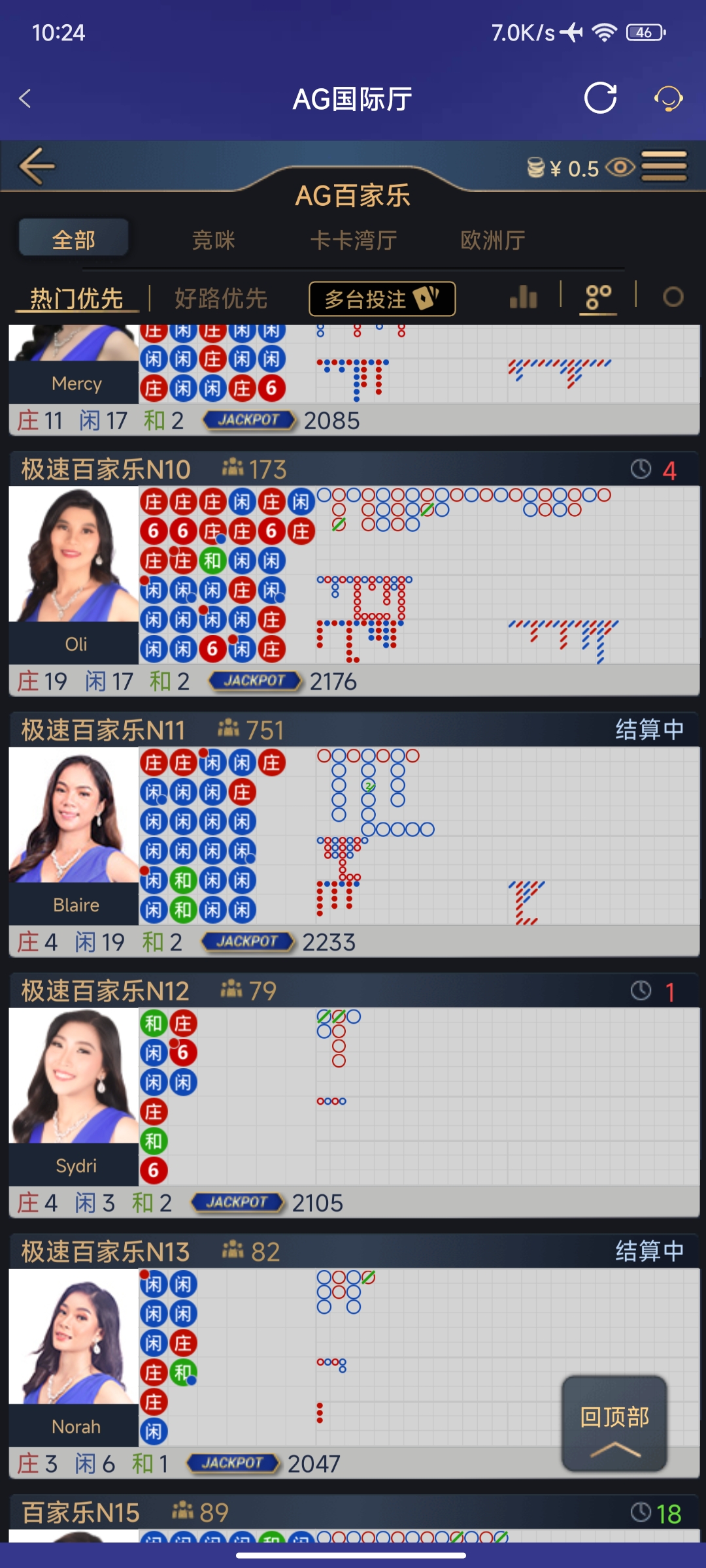
Task: Toggle the eye visibility icon near balance
Action: 620,168
